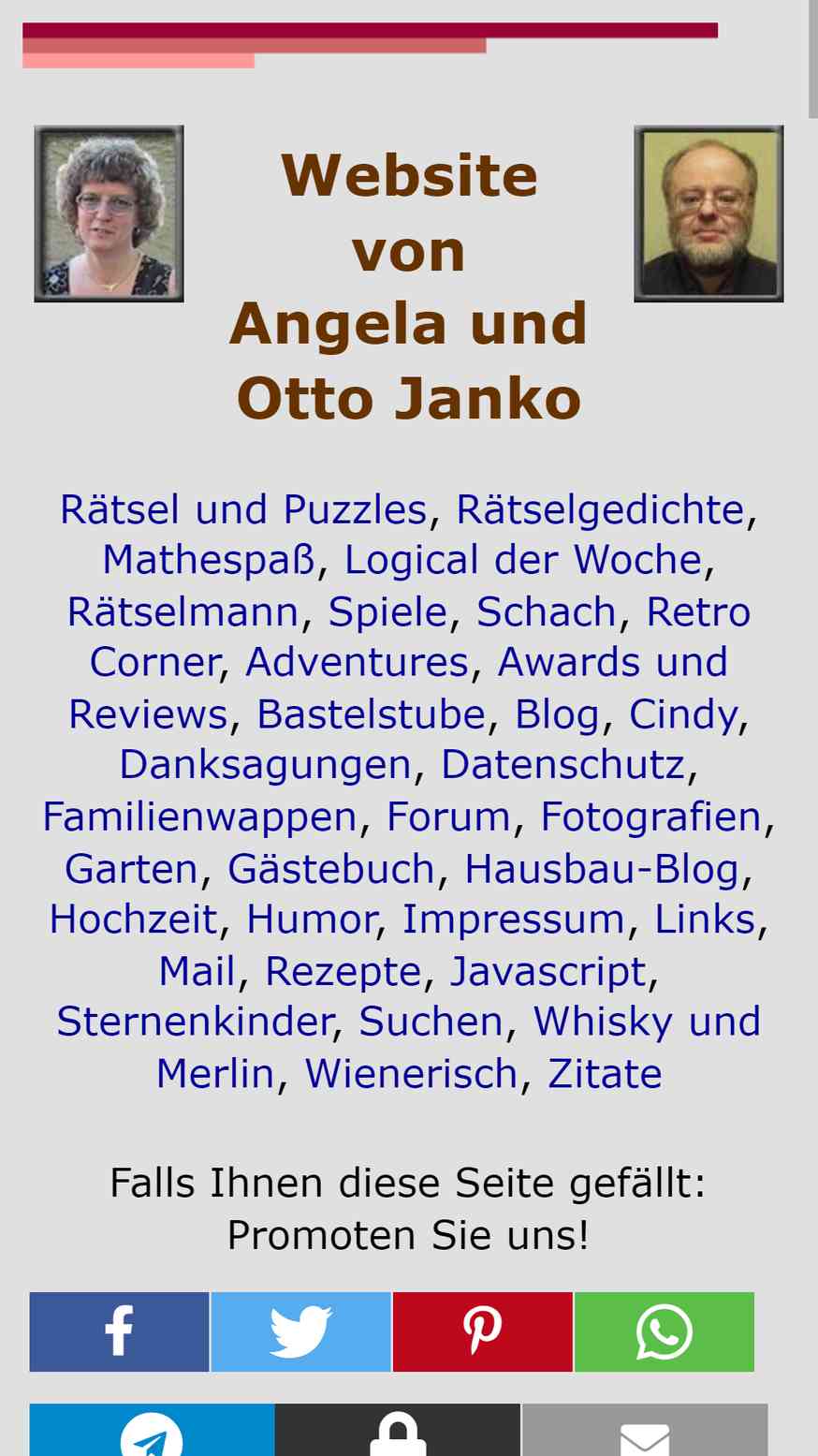Open the Zitate link
The width and height of the screenshot is (818, 1456).
[x=605, y=1073]
